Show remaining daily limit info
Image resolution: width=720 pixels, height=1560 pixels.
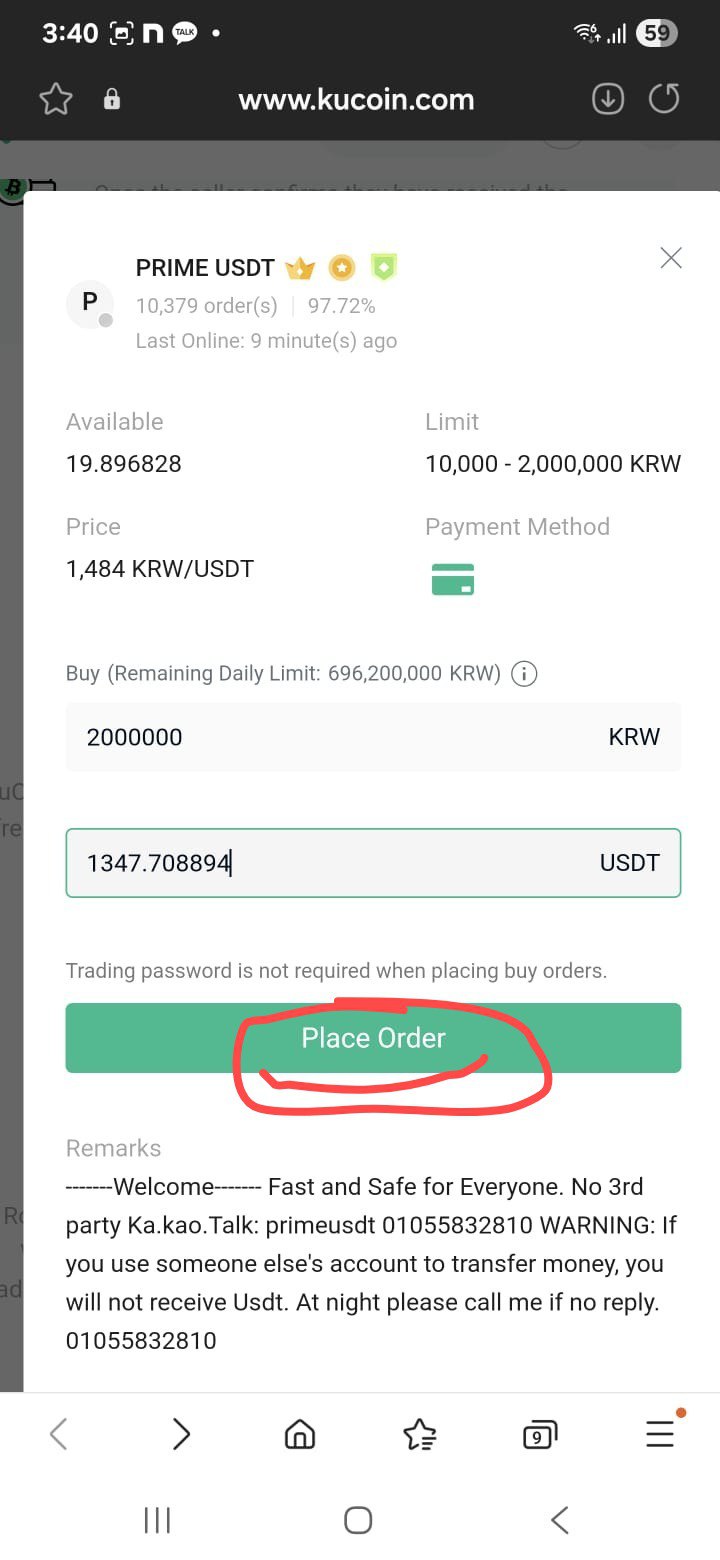524,674
